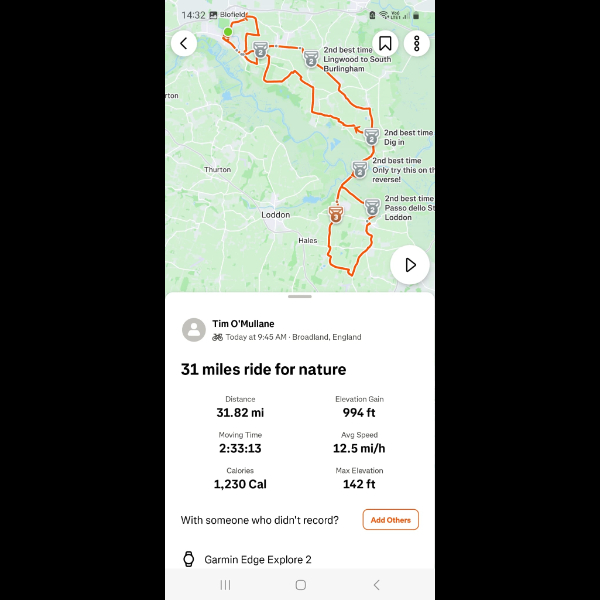This screenshot has width=600, height=600.
Task: Open the Lingwood to South Burlingham segment badge
Action: 311,59
